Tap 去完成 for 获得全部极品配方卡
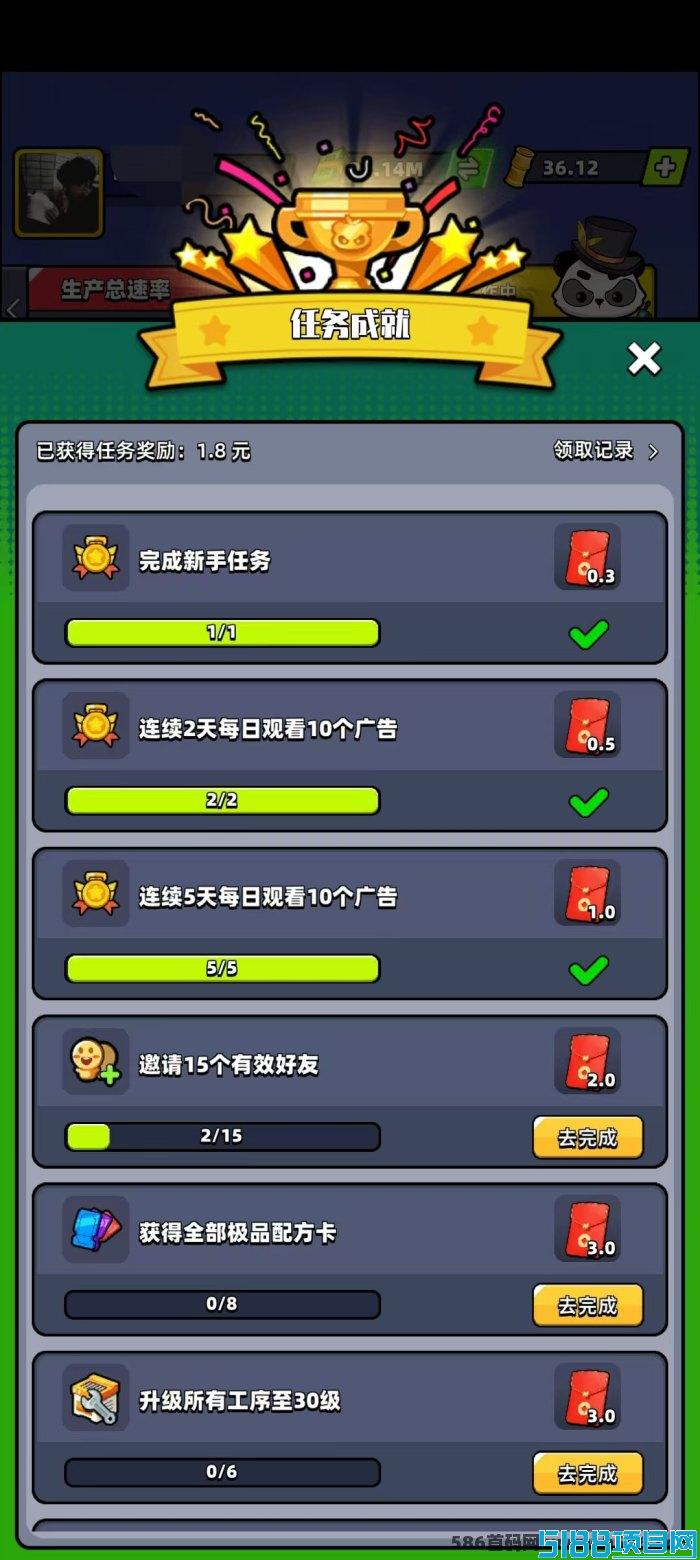This screenshot has width=700, height=1560. point(587,1306)
